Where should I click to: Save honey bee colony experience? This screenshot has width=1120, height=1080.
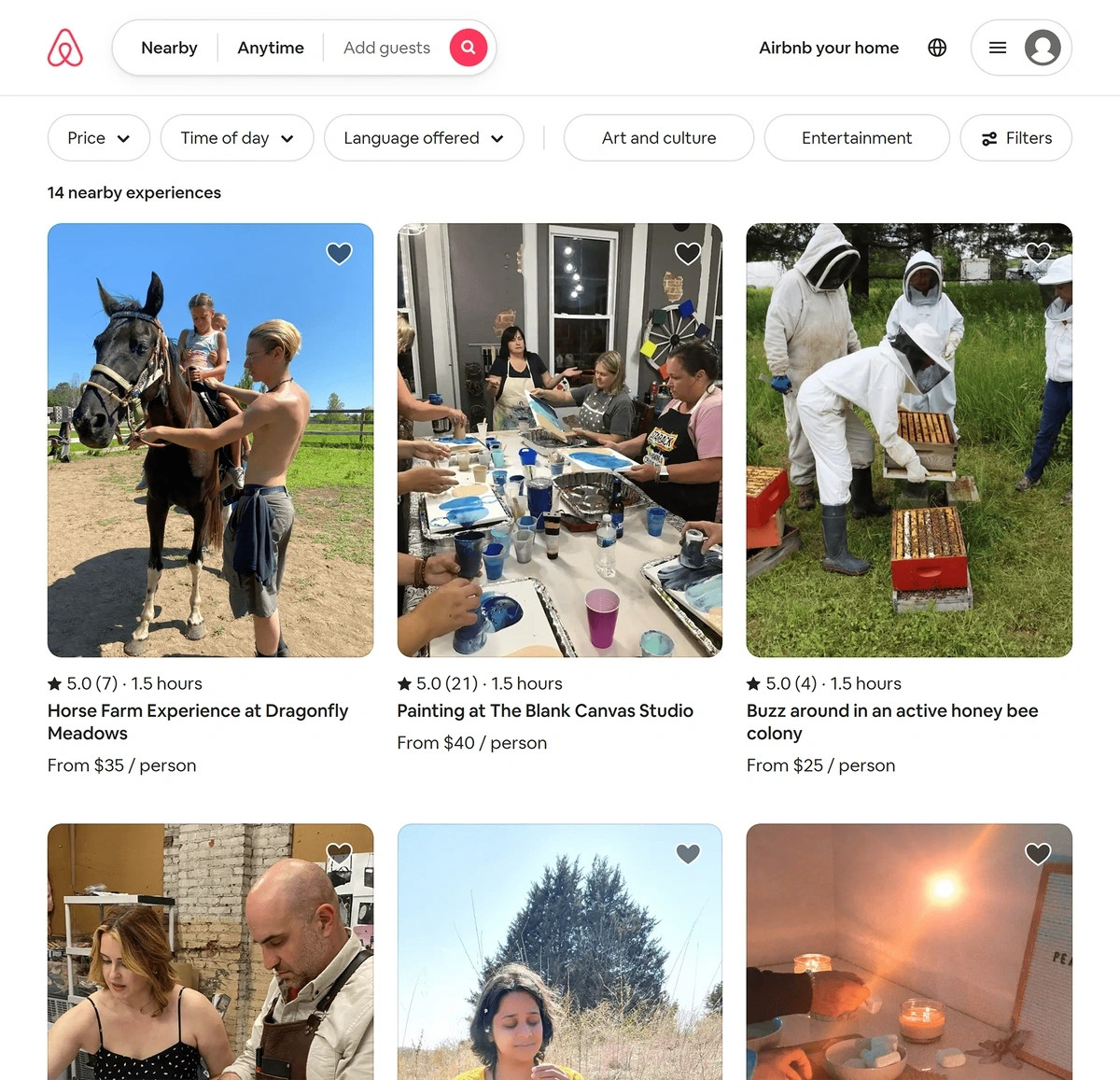tap(1038, 253)
